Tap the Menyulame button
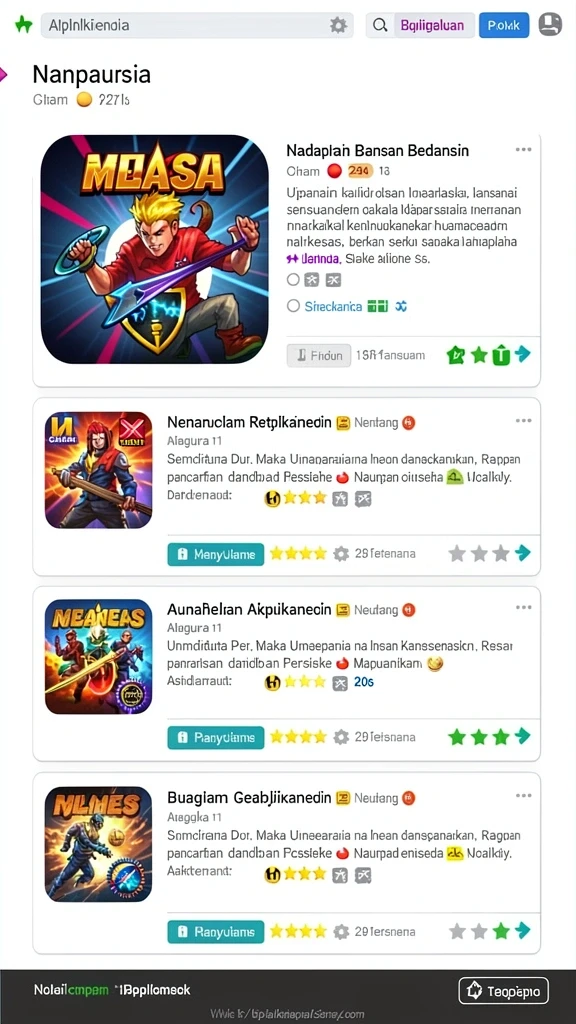576x1024 pixels. 216,554
